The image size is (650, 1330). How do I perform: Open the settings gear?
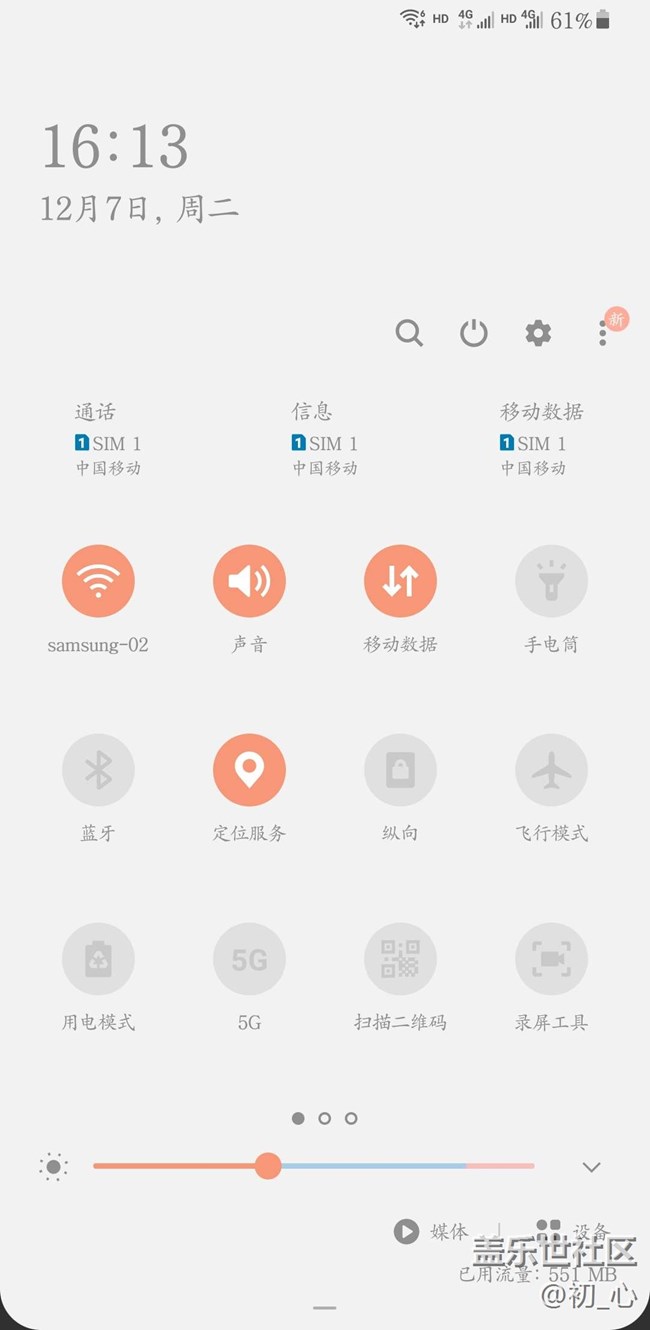click(538, 333)
